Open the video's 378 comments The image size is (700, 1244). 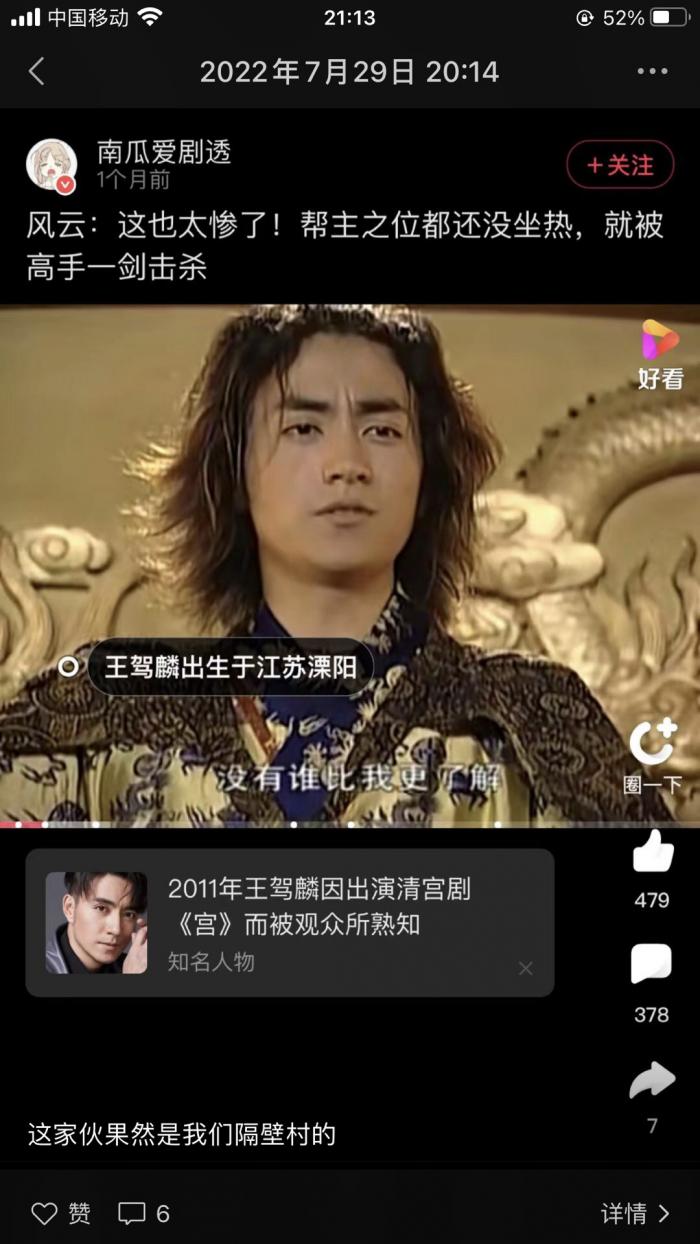(x=651, y=965)
